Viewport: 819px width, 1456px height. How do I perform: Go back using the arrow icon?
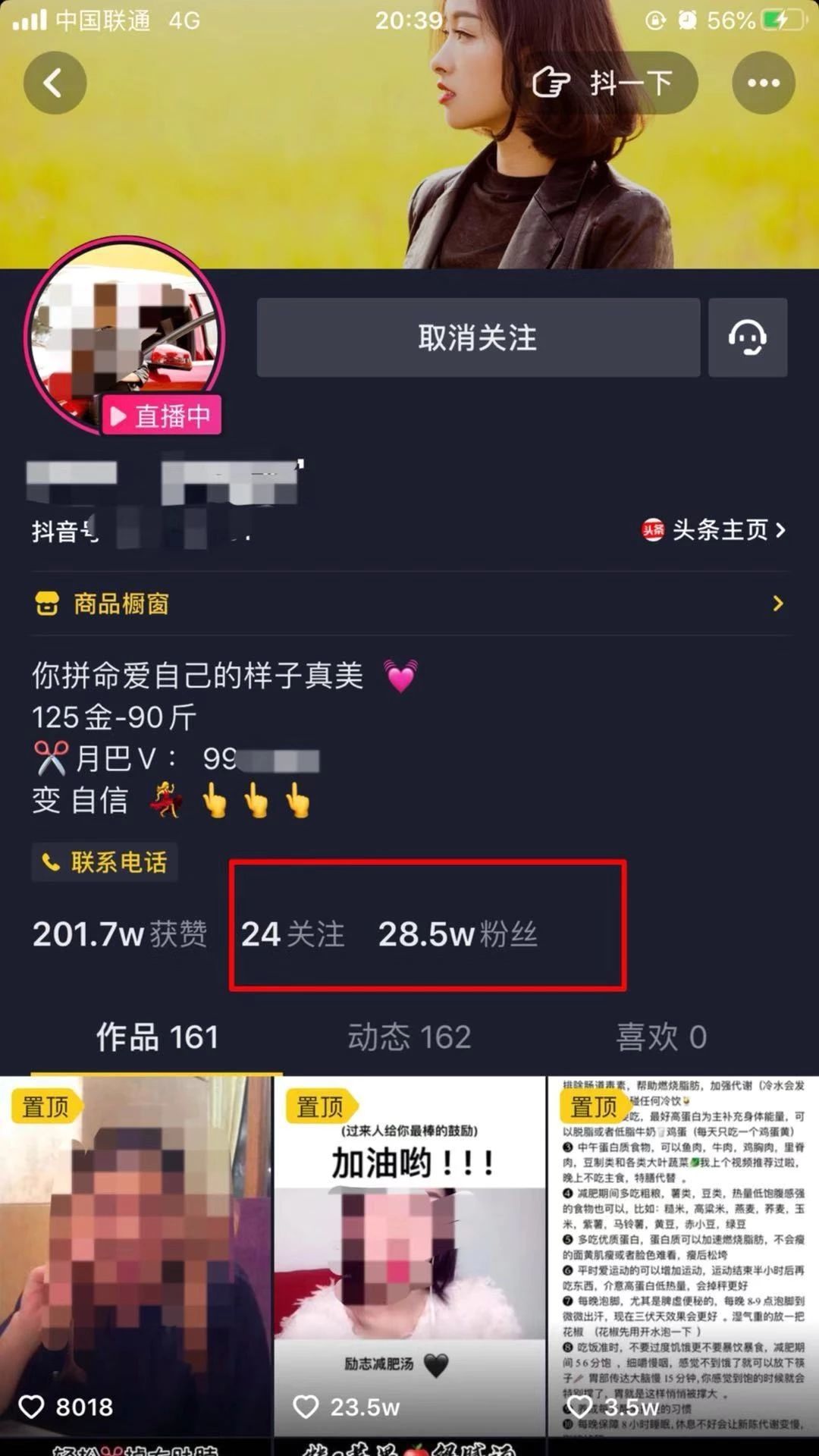[x=55, y=83]
